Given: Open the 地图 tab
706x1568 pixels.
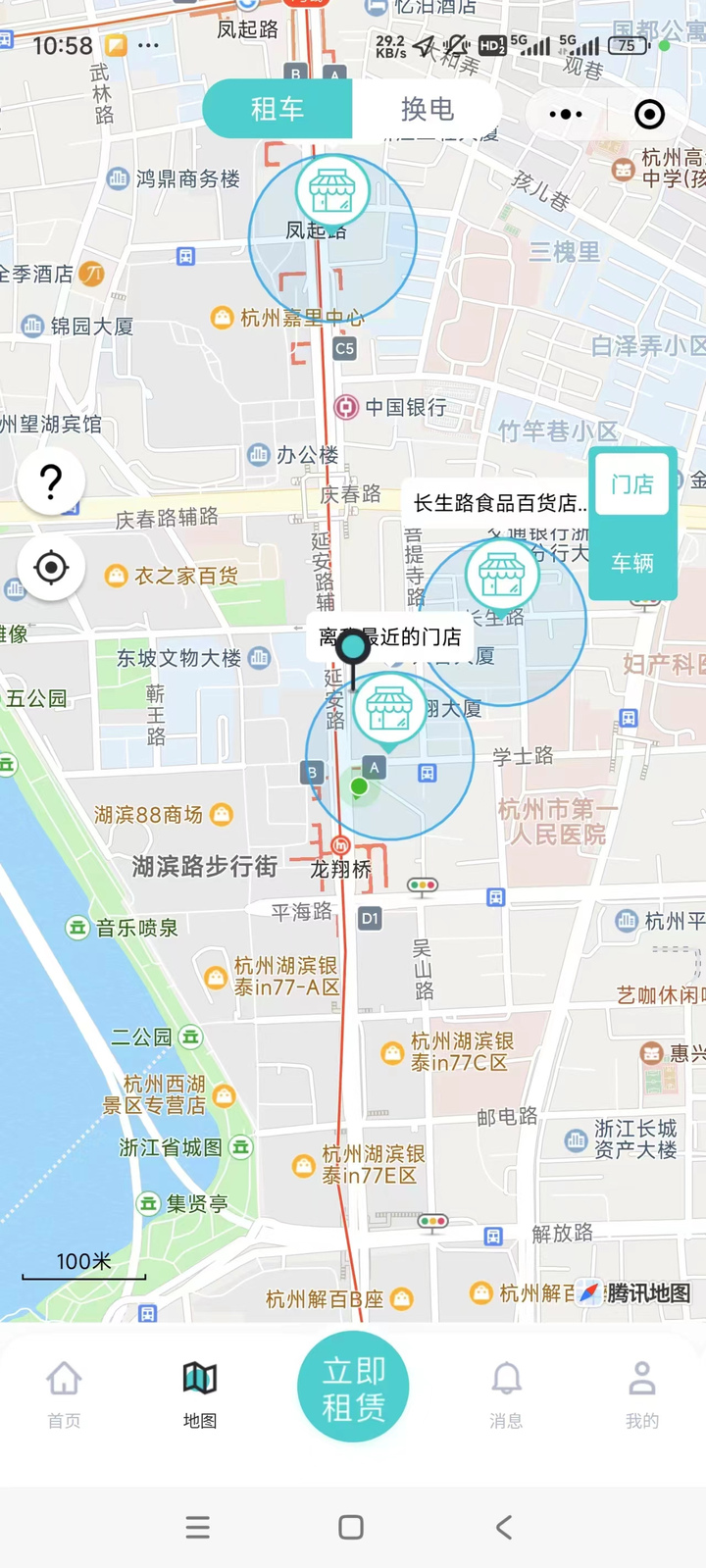Looking at the screenshot, I should [x=200, y=1392].
